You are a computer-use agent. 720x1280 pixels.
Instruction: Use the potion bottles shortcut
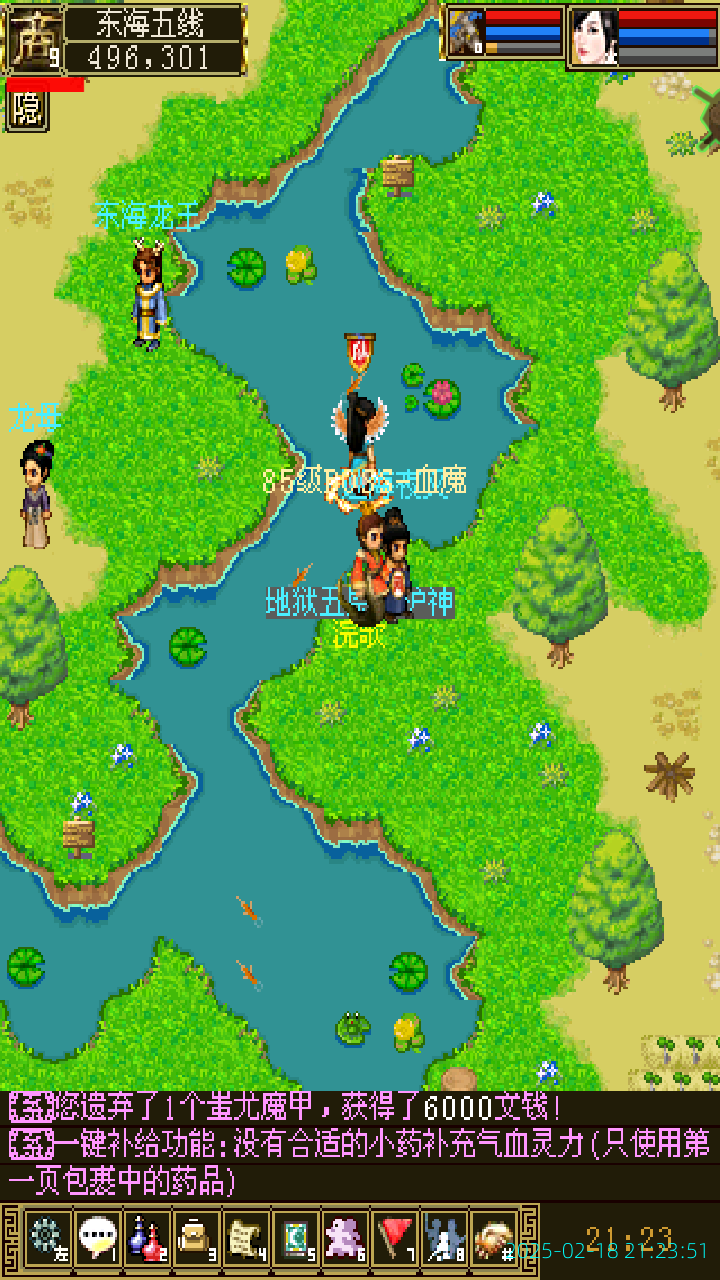147,1238
